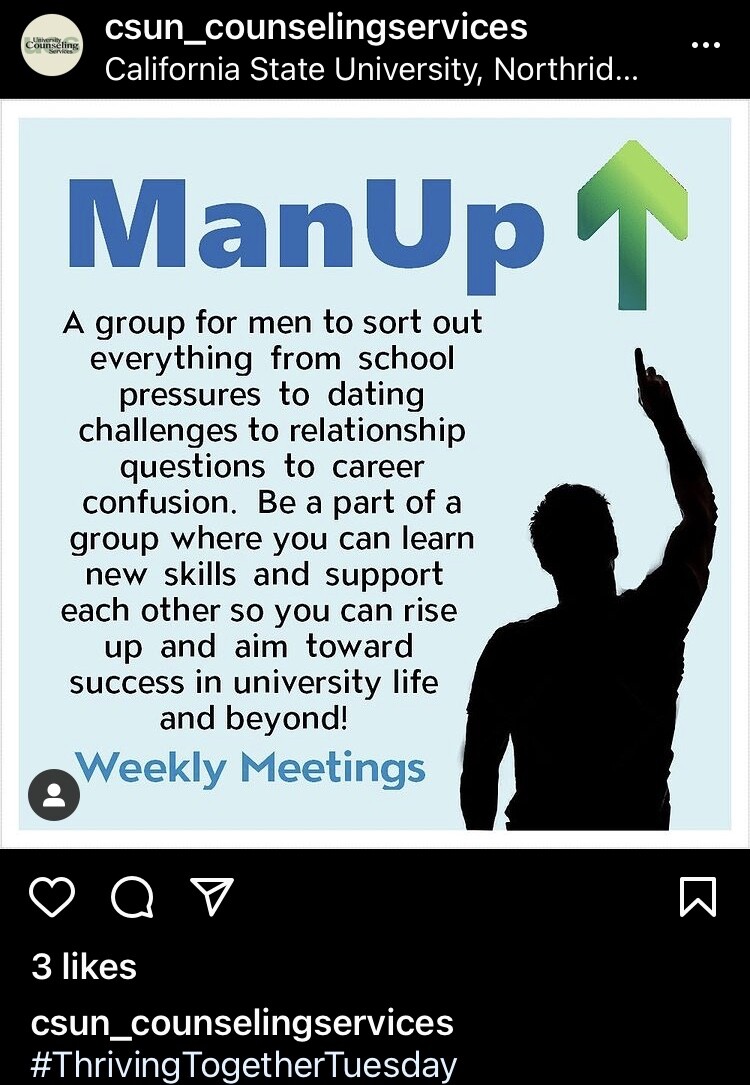View who liked the post
The height and width of the screenshot is (1085, 750).
(x=84, y=966)
